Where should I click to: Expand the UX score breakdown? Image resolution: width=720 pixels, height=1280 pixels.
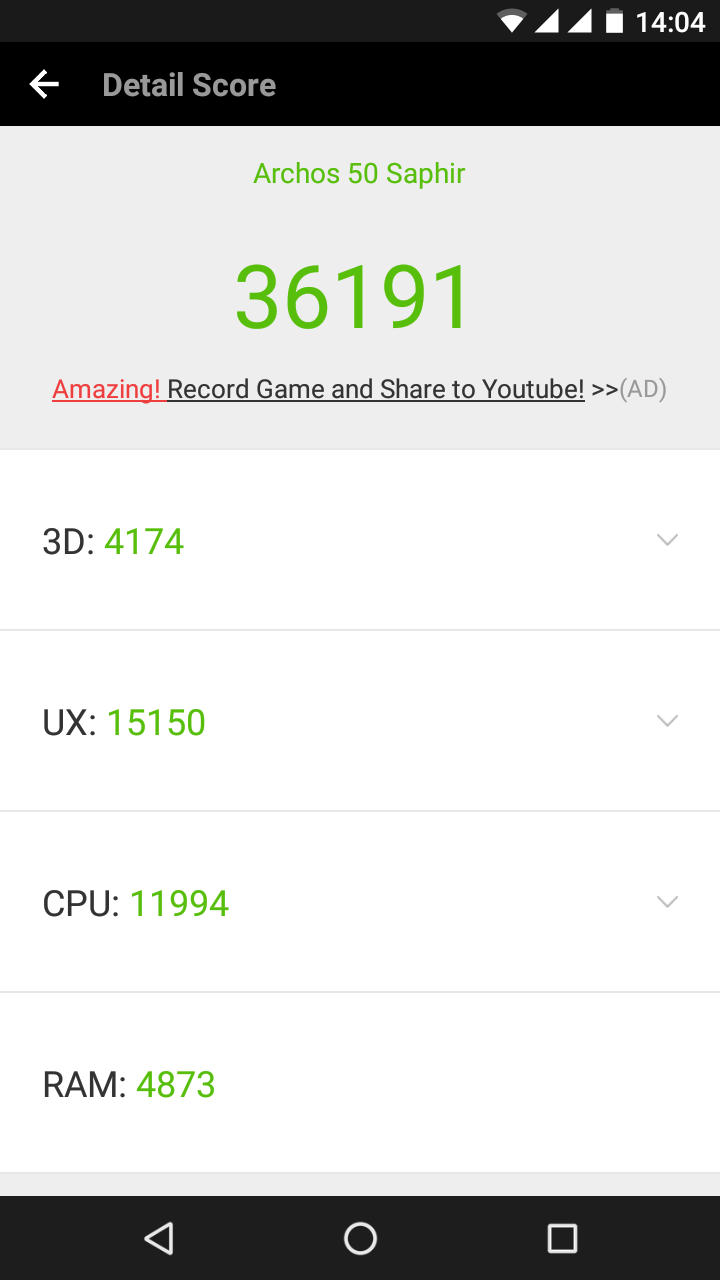coord(667,721)
